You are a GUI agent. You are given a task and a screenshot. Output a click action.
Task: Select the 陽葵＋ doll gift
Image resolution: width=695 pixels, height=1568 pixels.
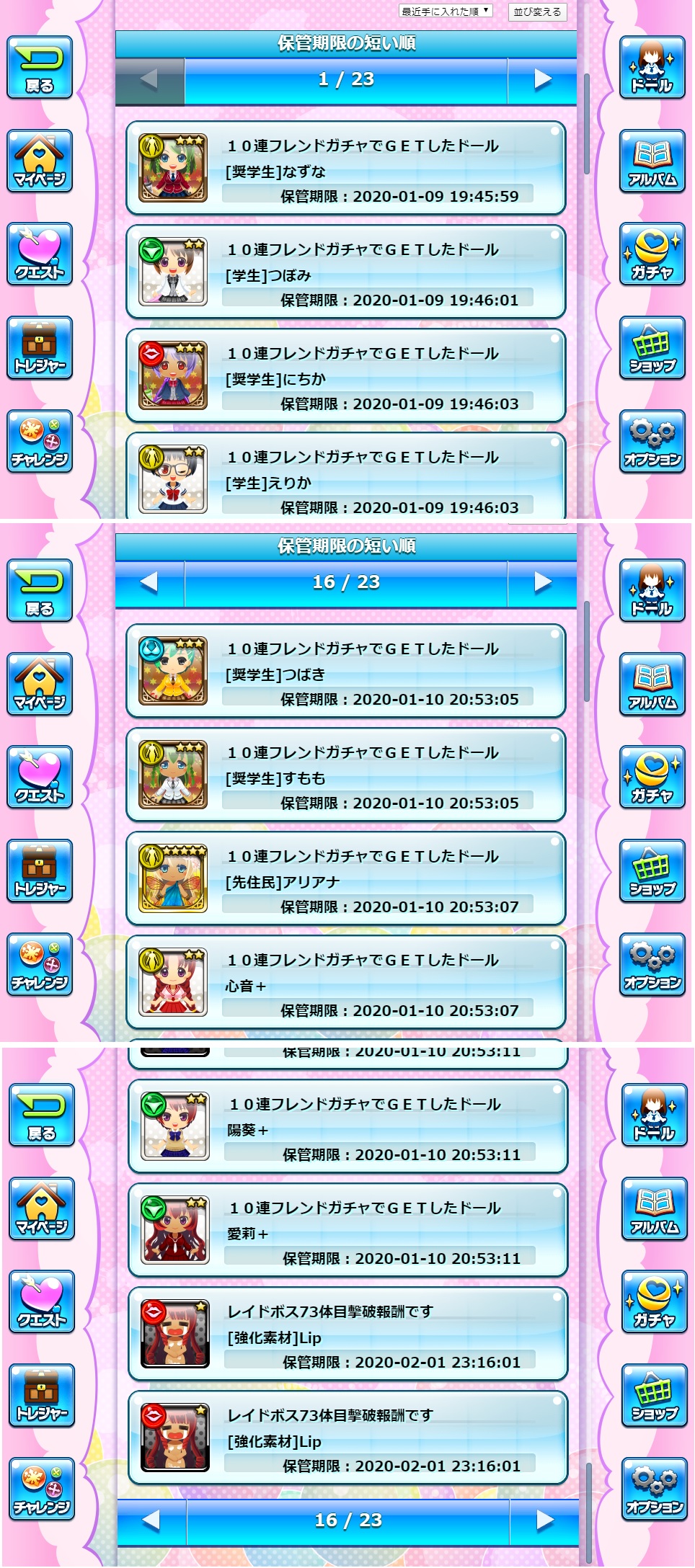348,1127
